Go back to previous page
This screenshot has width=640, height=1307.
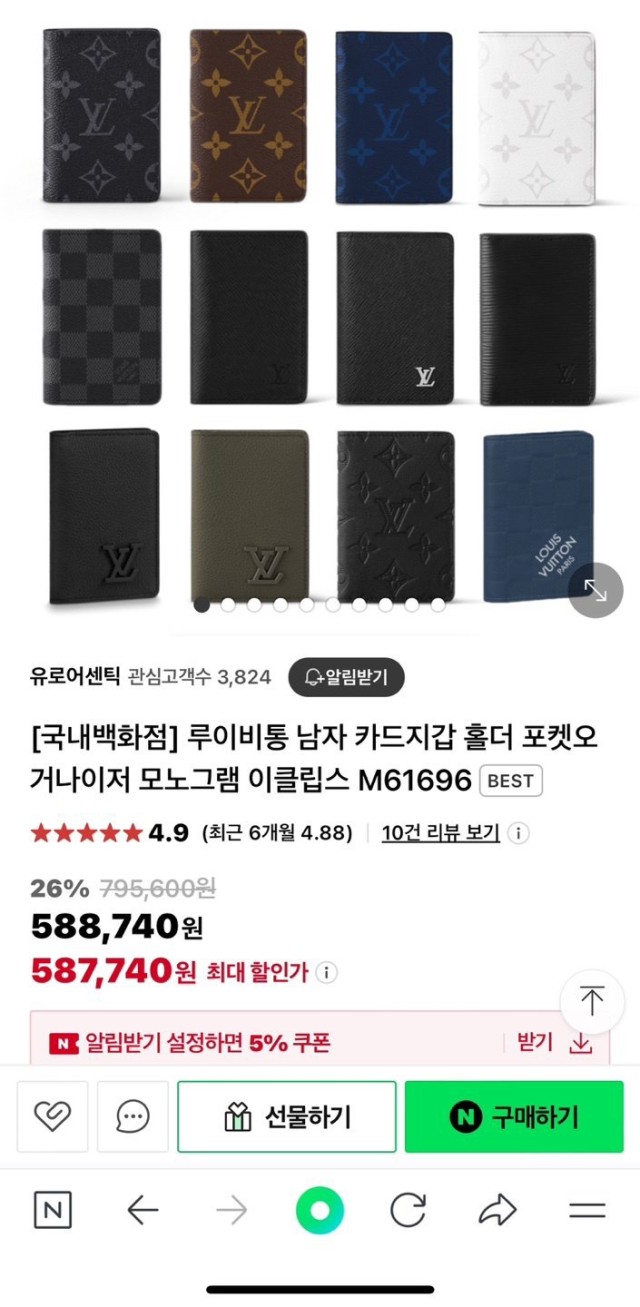tap(143, 1210)
